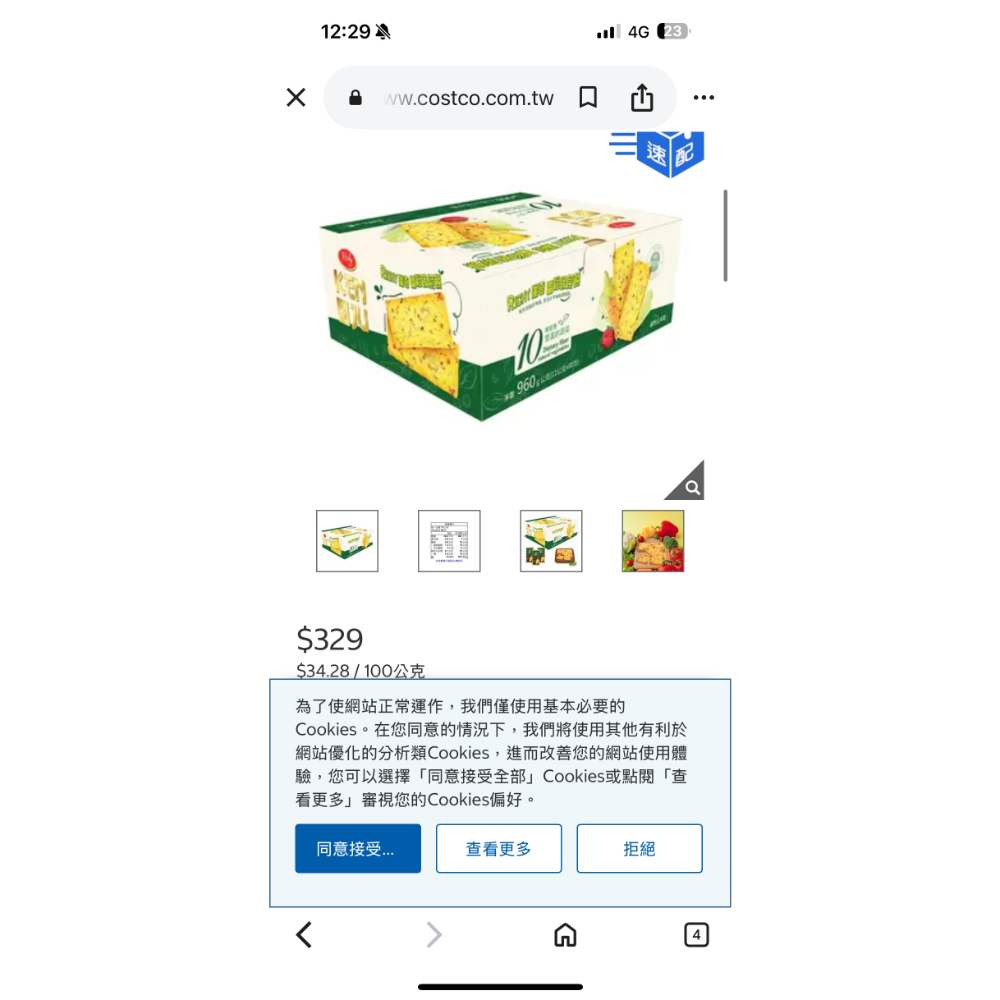Viewport: 1000px width, 1000px height.
Task: Tap the costco.com.tw address bar
Action: point(468,98)
